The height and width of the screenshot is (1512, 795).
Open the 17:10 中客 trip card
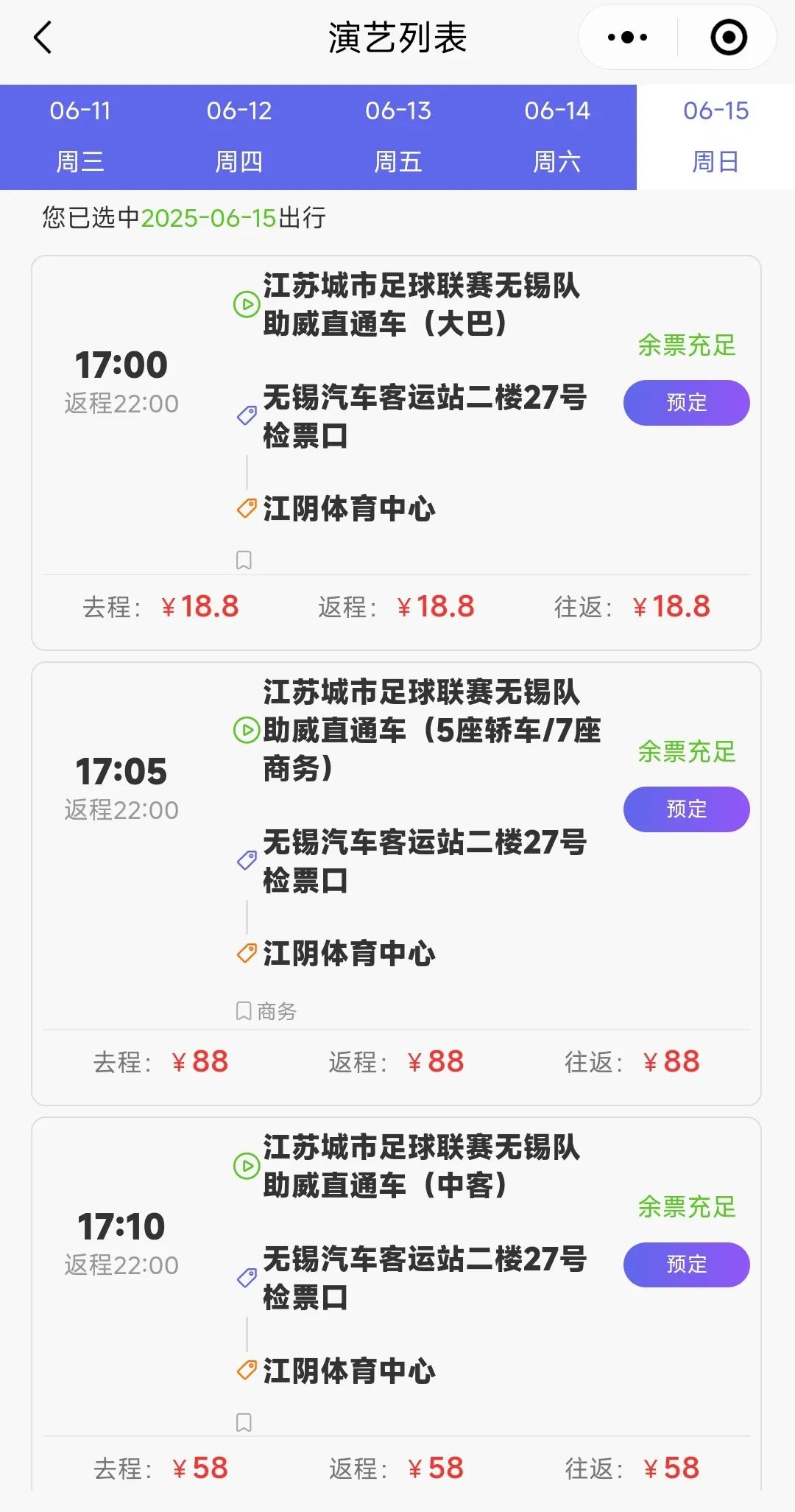click(x=396, y=1304)
